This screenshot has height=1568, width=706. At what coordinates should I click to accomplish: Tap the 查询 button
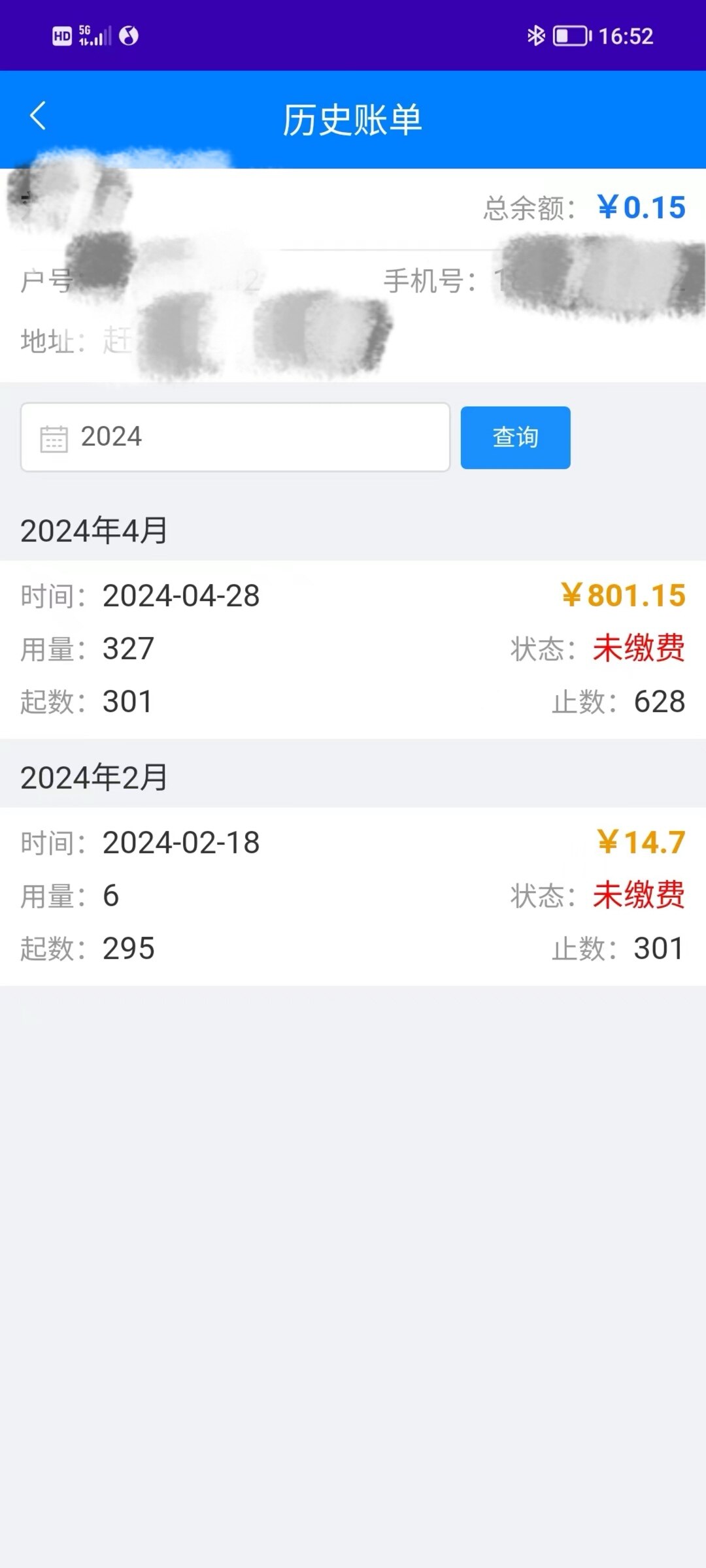pos(515,437)
